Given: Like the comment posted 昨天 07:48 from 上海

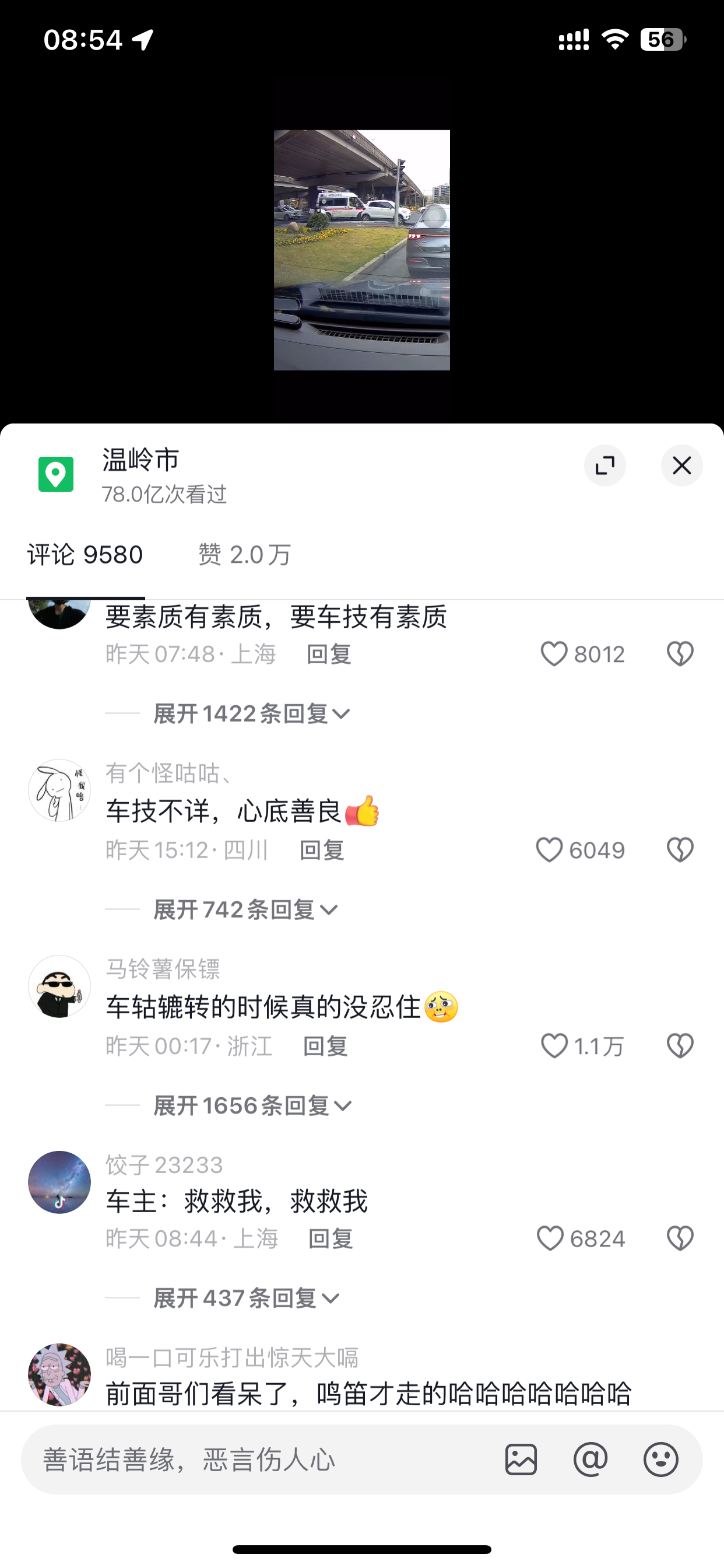Looking at the screenshot, I should coord(554,654).
